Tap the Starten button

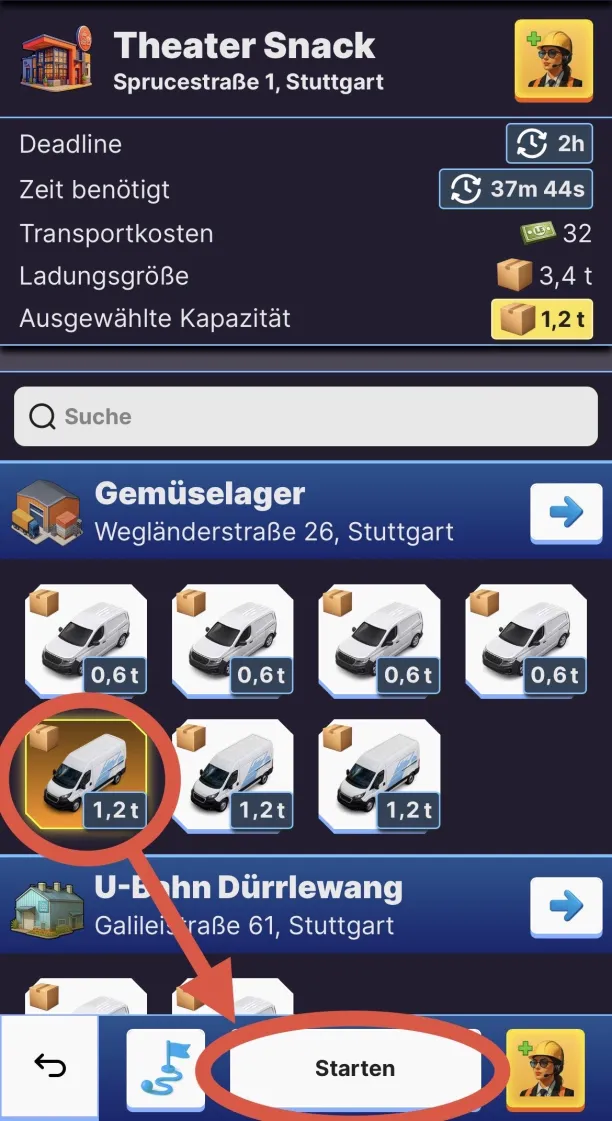tap(355, 1068)
